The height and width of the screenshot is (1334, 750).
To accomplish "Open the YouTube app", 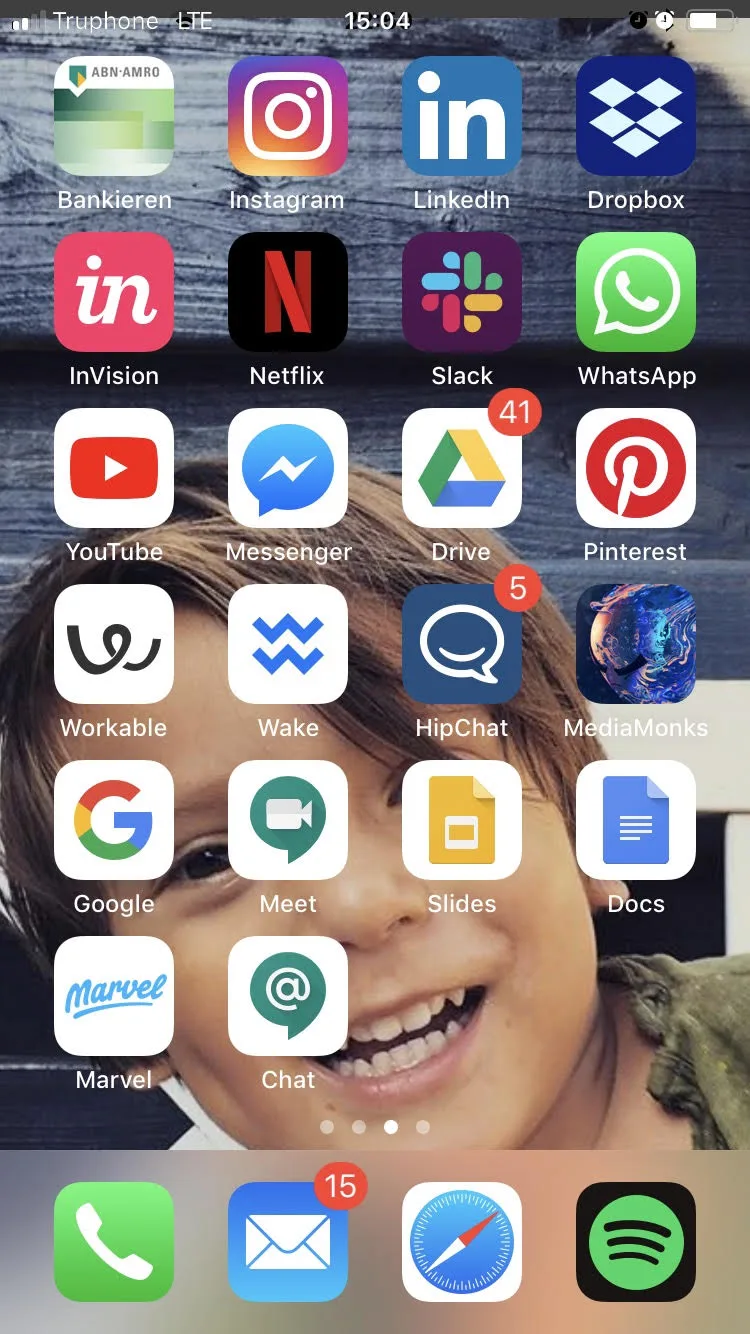I will click(114, 468).
